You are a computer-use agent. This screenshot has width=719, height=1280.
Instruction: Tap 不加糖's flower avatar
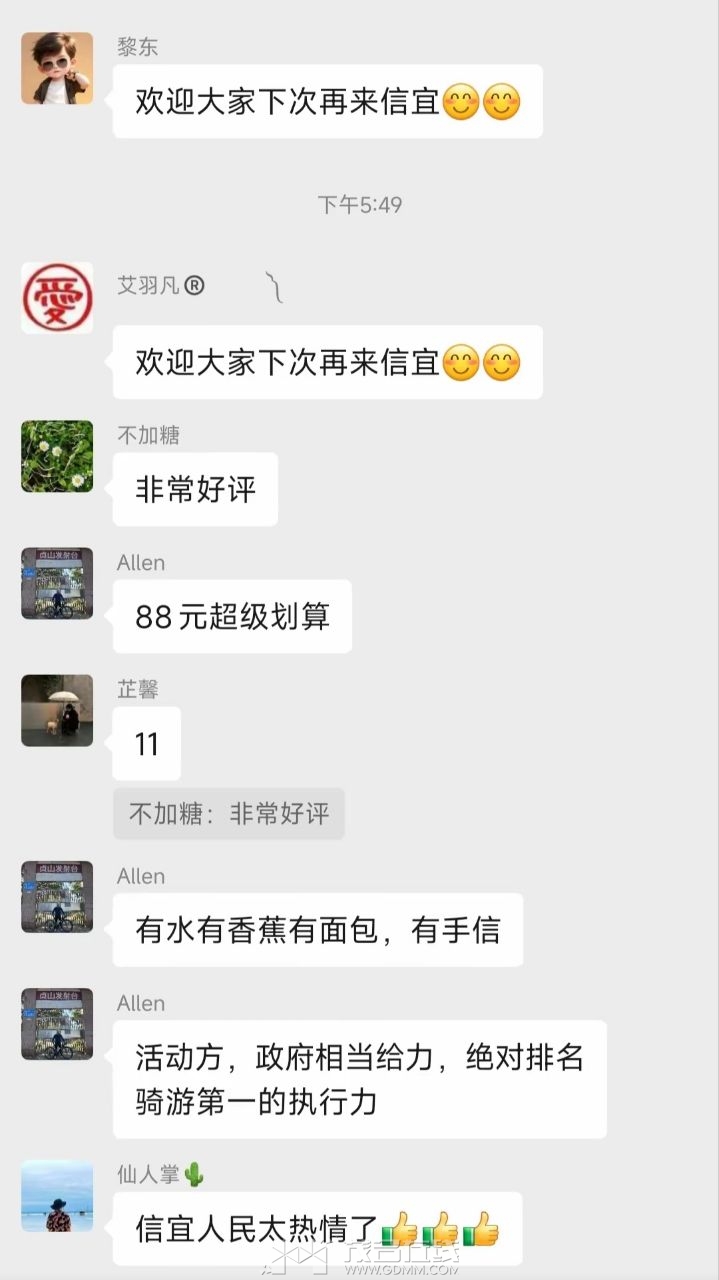coord(57,456)
